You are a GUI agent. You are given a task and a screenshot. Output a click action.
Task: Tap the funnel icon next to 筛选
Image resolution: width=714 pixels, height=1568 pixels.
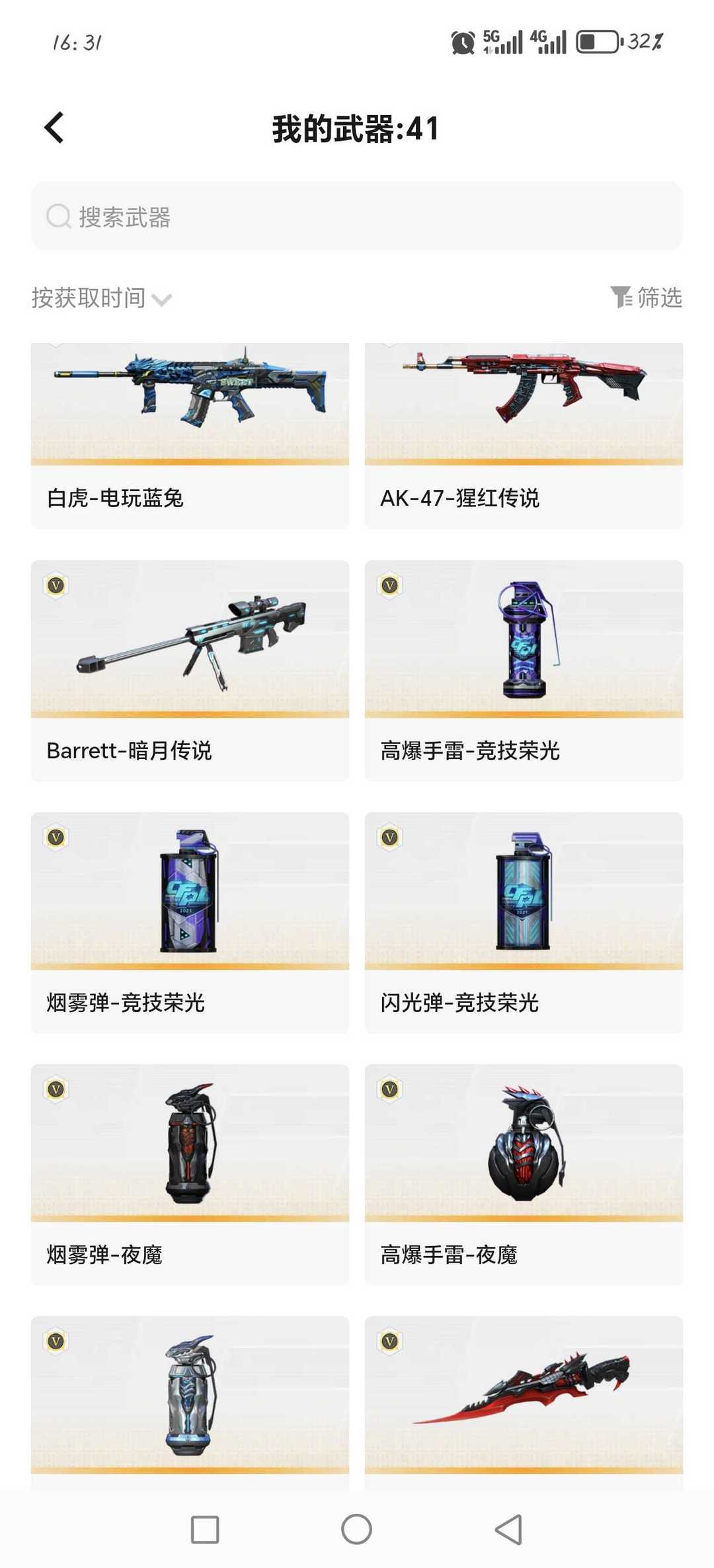pos(620,299)
